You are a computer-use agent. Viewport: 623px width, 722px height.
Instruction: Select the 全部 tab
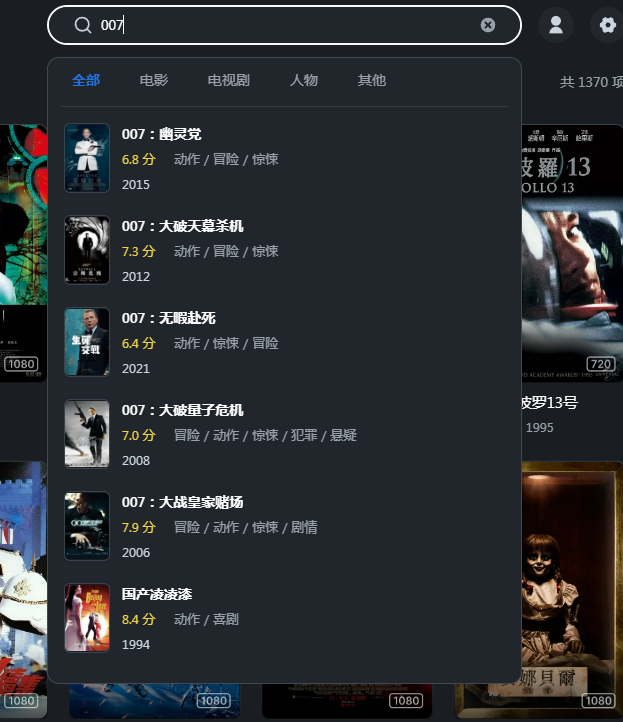pos(86,80)
